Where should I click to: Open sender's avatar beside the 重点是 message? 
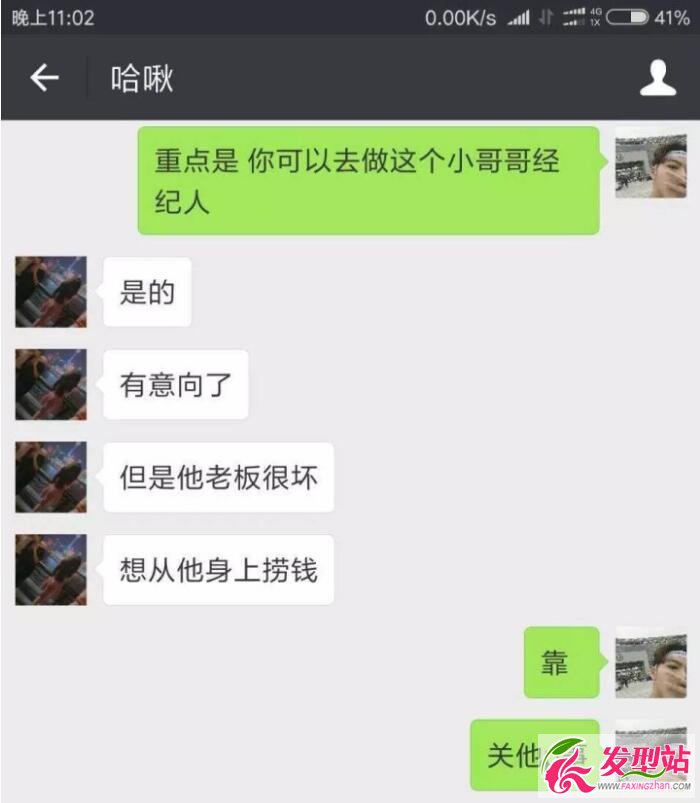650,162
